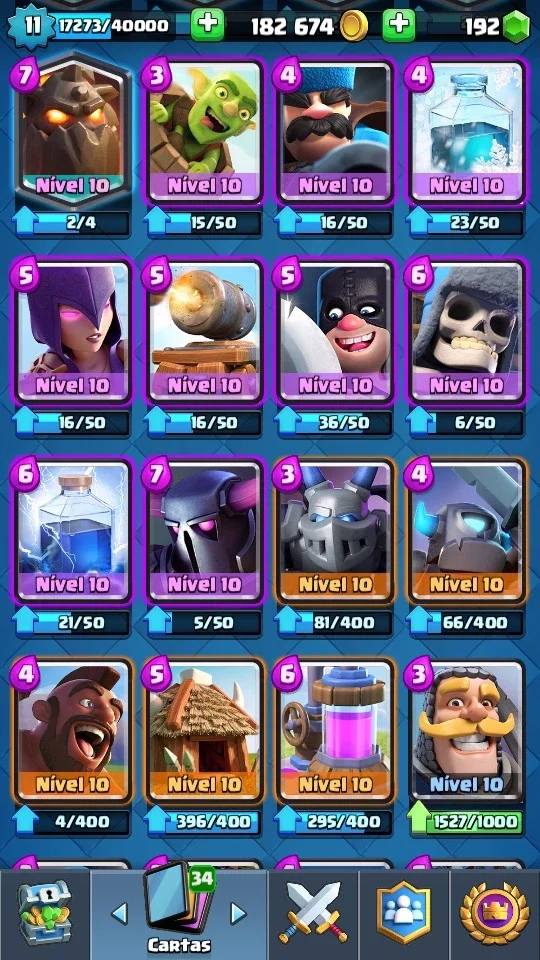The image size is (540, 960).
Task: Select the P.E.K.K.A card
Action: tap(203, 530)
